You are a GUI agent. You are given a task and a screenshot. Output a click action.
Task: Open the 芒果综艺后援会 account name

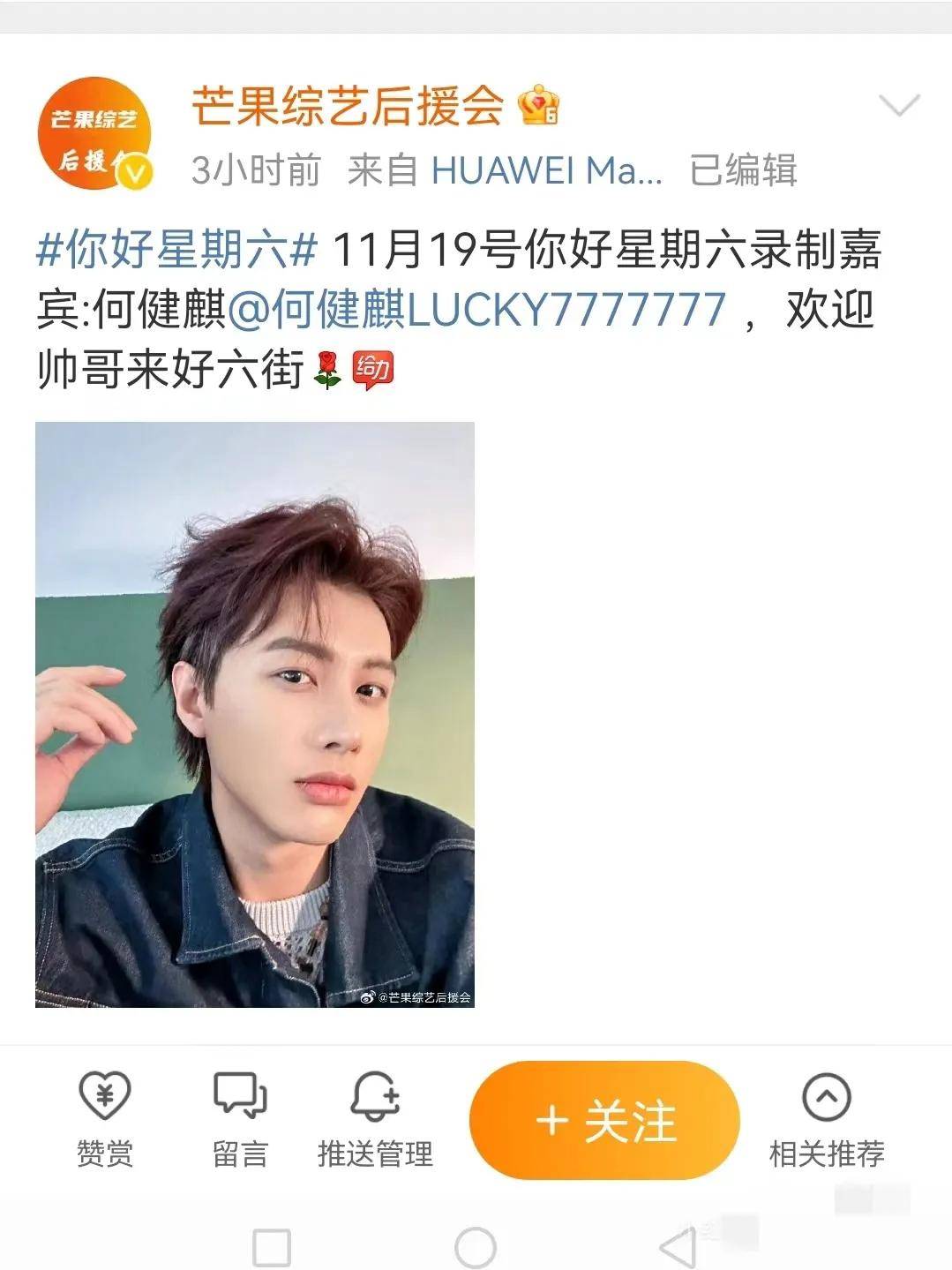tap(348, 108)
